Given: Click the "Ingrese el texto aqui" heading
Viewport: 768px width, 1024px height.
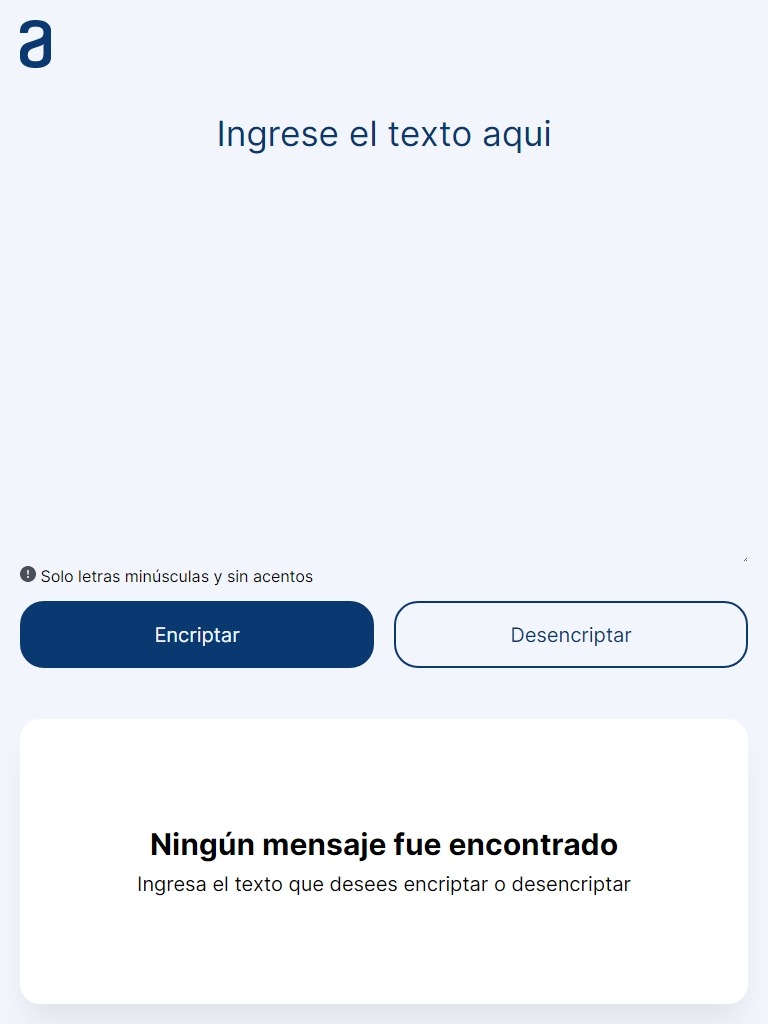Looking at the screenshot, I should [384, 133].
